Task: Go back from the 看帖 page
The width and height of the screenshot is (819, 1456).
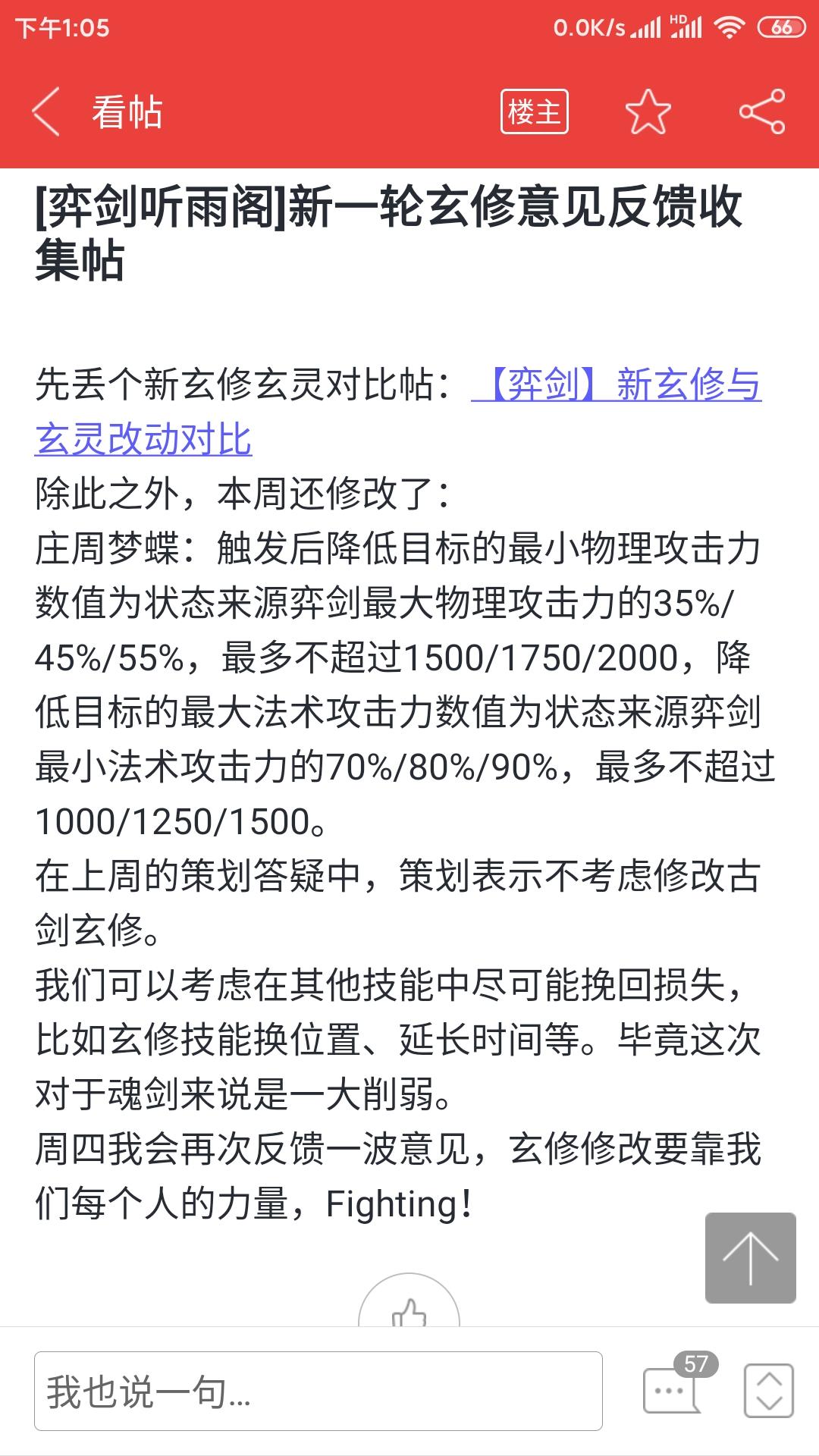Action: (47, 112)
